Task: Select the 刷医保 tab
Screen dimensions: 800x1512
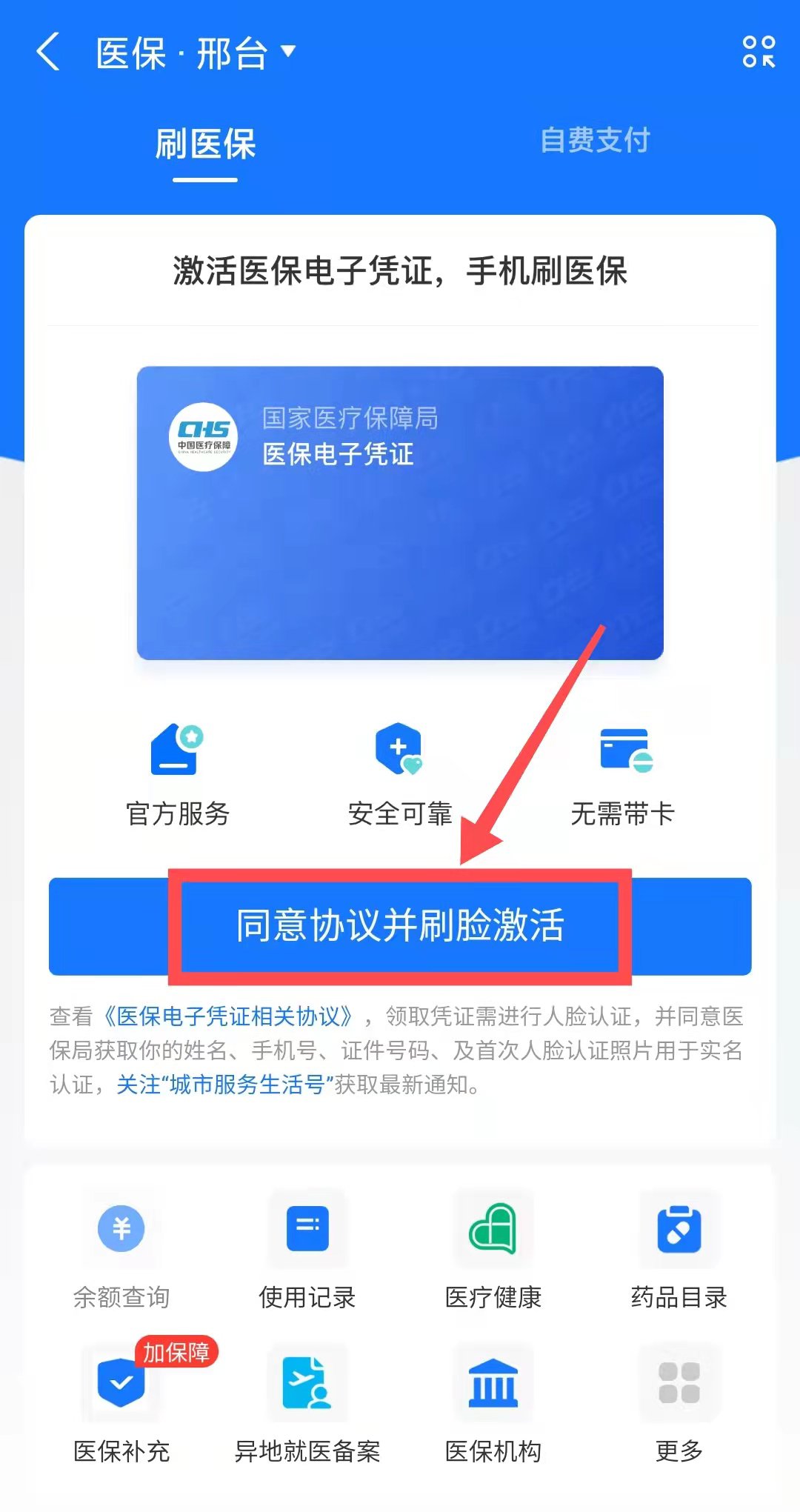Action: click(x=205, y=144)
